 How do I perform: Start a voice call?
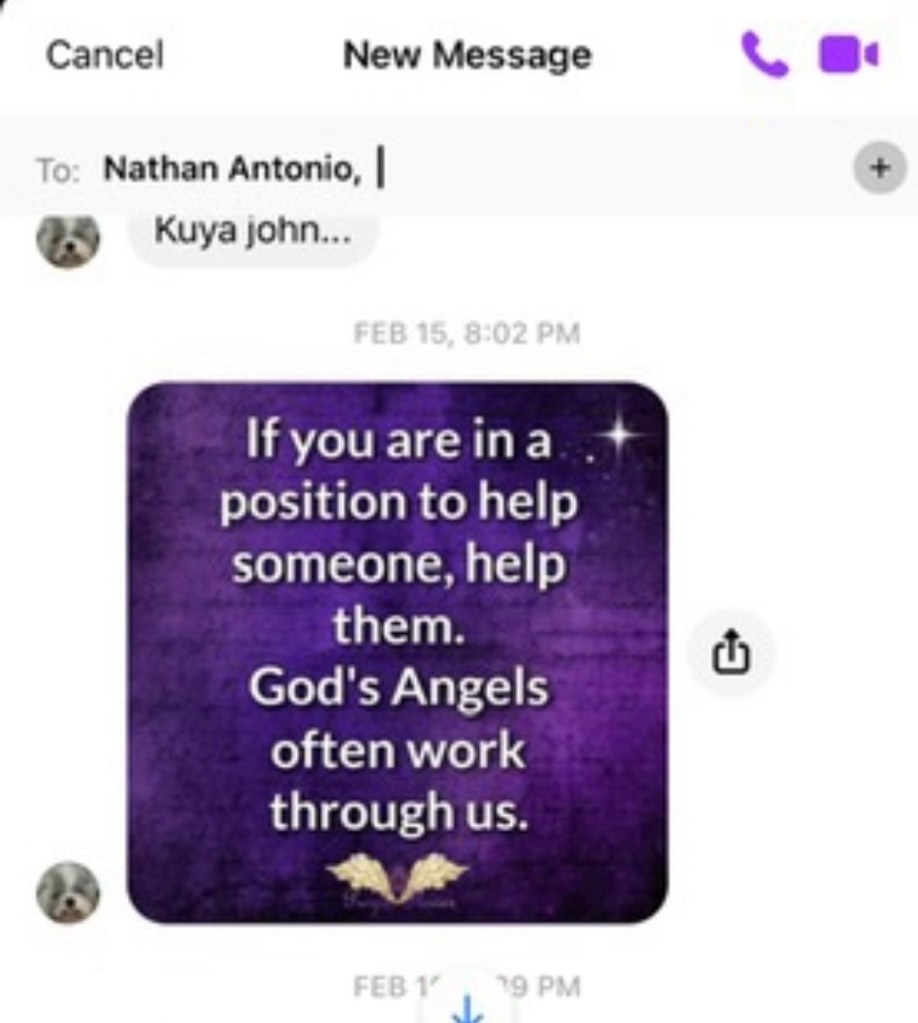pos(765,54)
